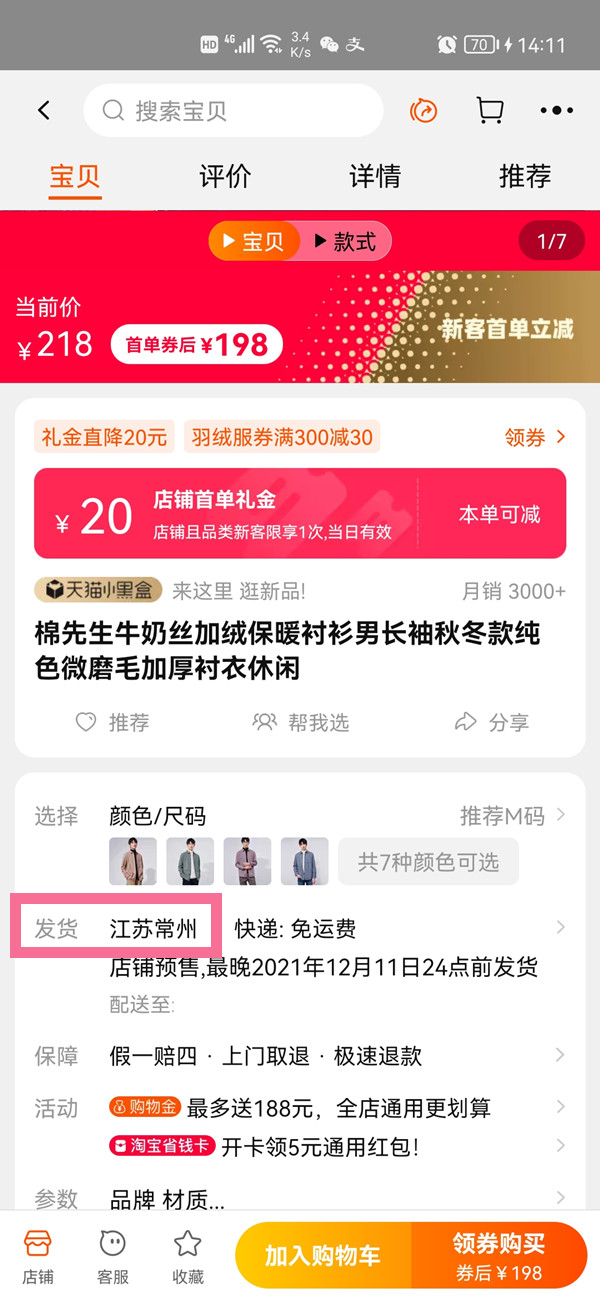This screenshot has height=1300, width=600.
Task: View the 保障 guarantee details row
Action: point(300,1055)
